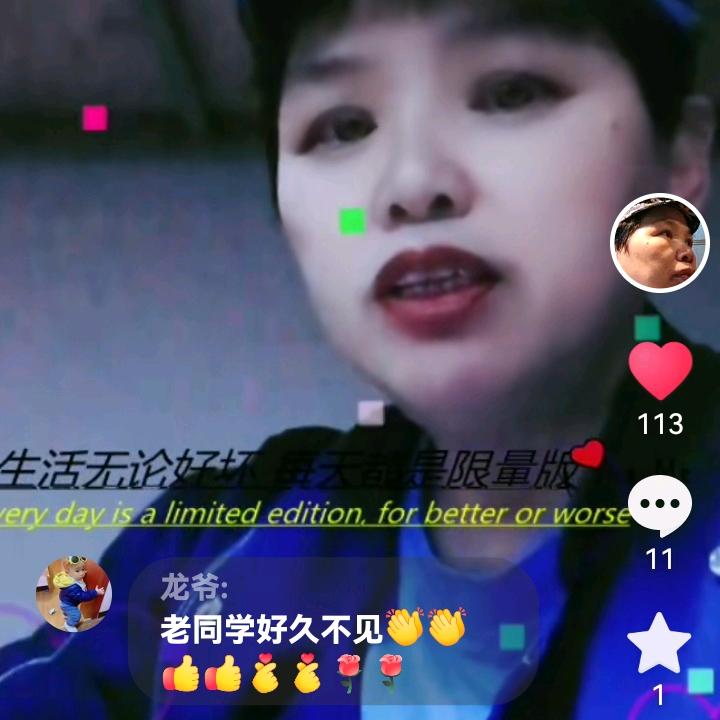The width and height of the screenshot is (720, 720).
Task: Open the comments speech bubble
Action: point(660,507)
